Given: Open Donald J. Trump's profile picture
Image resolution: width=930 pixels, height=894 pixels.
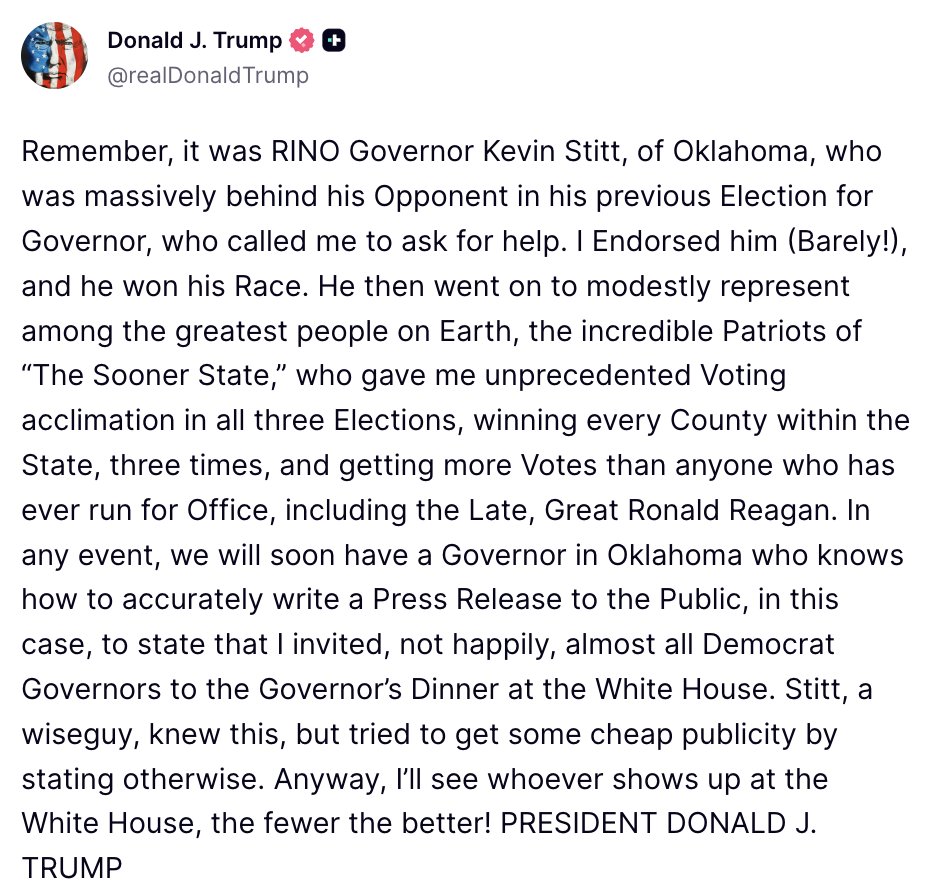Looking at the screenshot, I should (55, 56).
